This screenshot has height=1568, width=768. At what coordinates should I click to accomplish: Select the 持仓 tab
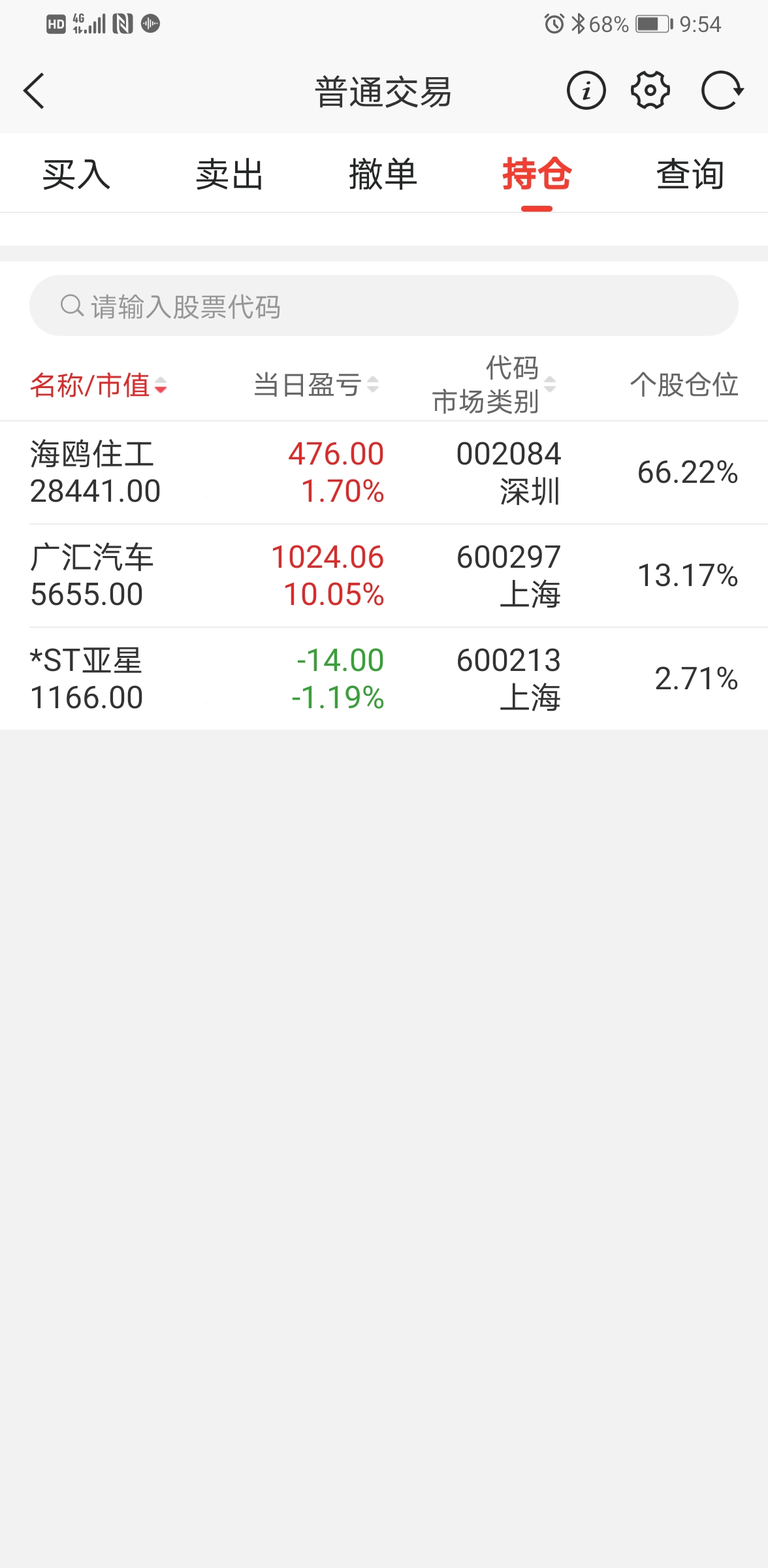coord(537,174)
